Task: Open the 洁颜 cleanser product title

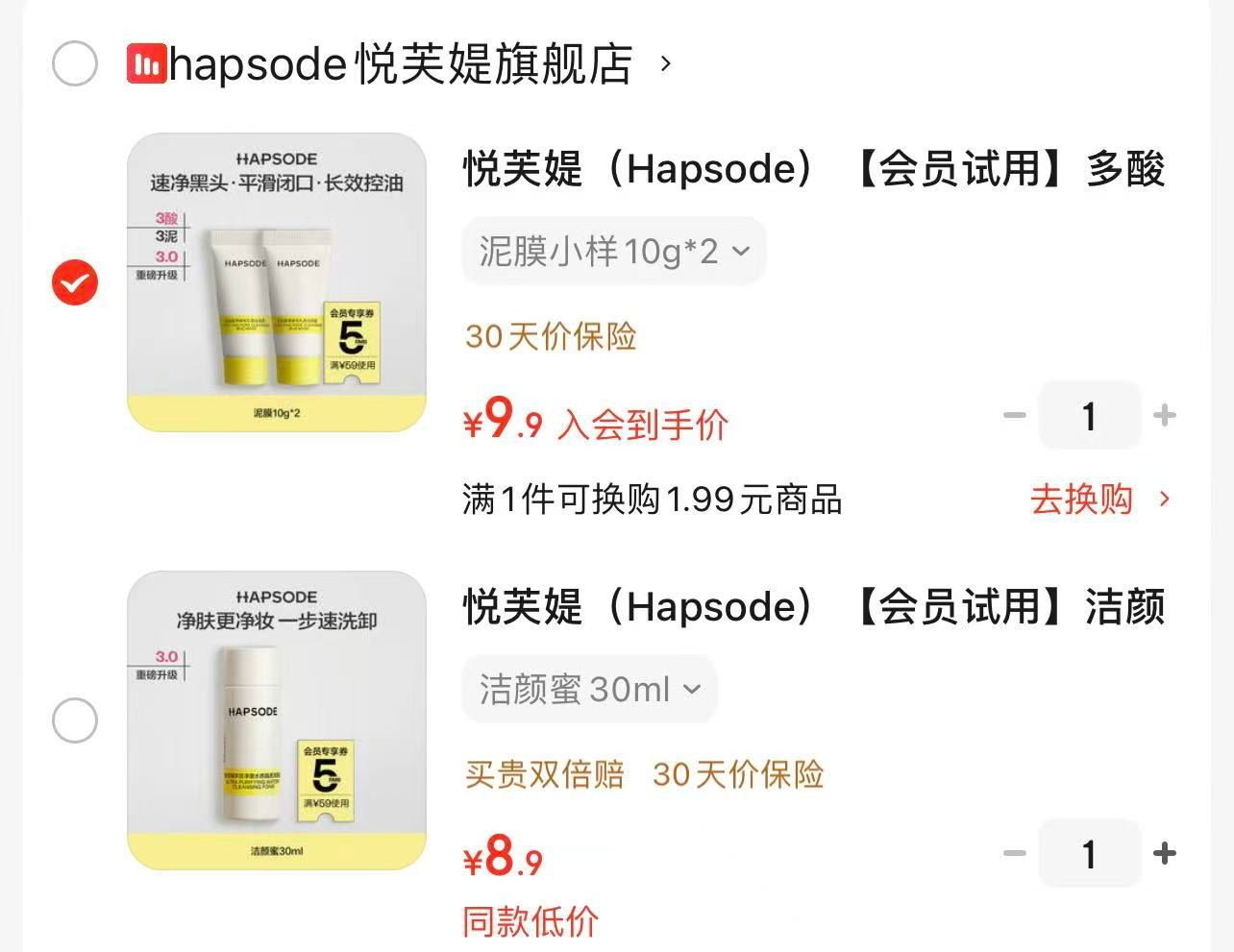Action: 813,607
